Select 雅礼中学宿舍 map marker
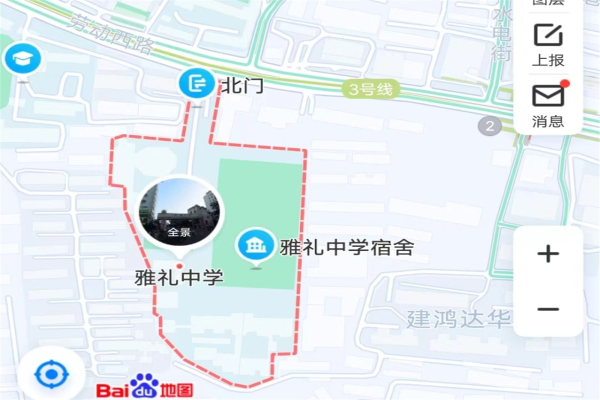The height and width of the screenshot is (400, 600). click(256, 245)
